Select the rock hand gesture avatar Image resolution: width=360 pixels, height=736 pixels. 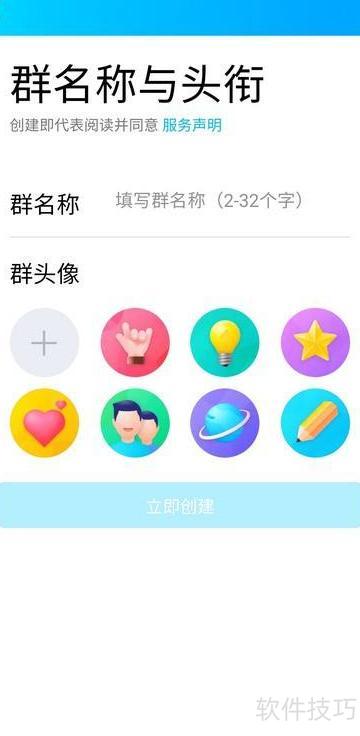tap(135, 342)
